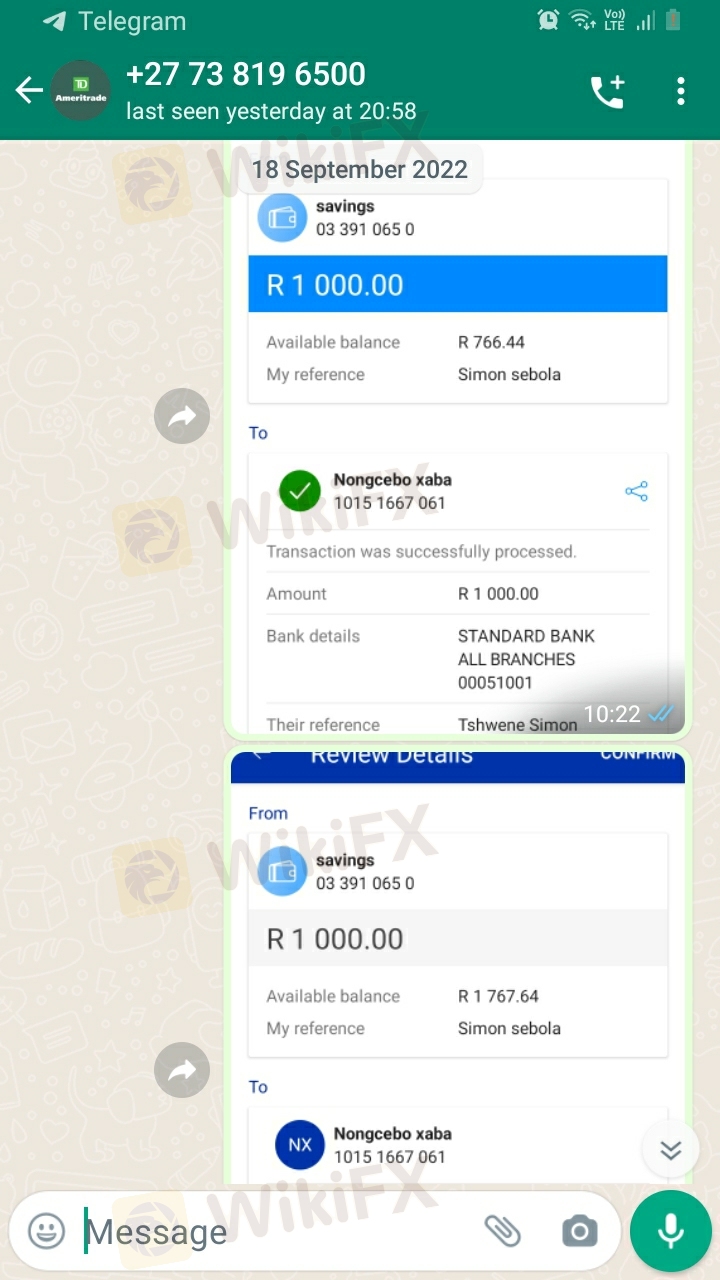Open the Review Details image
720x1280 pixels.
[457, 960]
